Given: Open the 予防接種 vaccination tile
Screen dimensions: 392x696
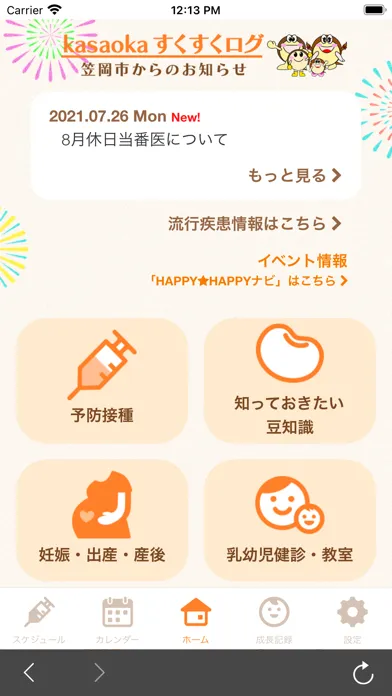Looking at the screenshot, I should tap(102, 380).
